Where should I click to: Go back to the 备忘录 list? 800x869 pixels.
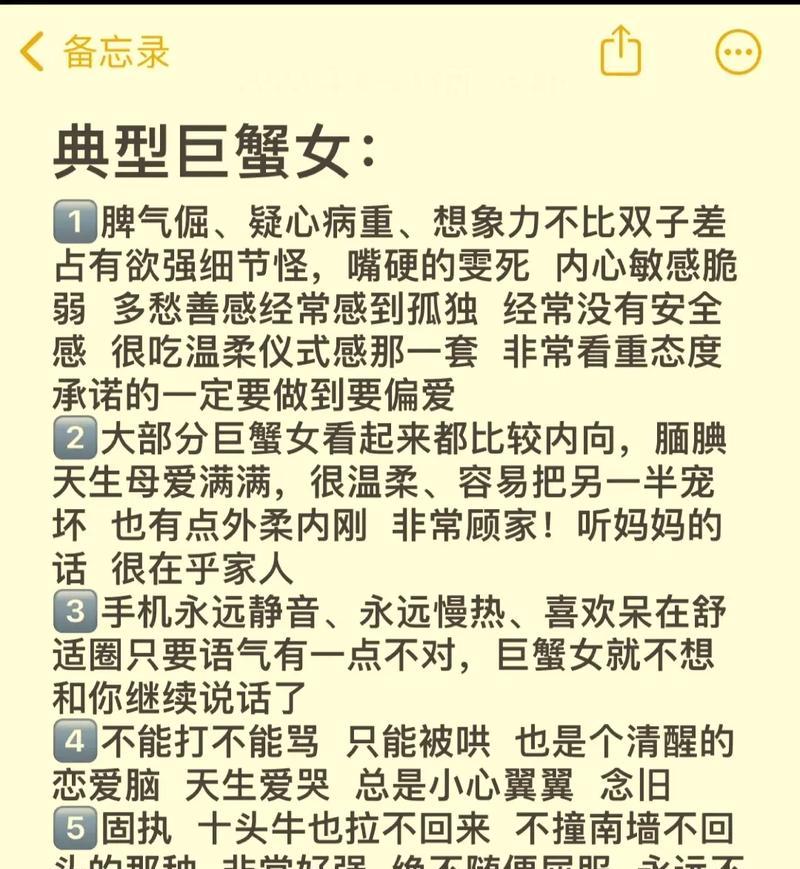click(95, 51)
